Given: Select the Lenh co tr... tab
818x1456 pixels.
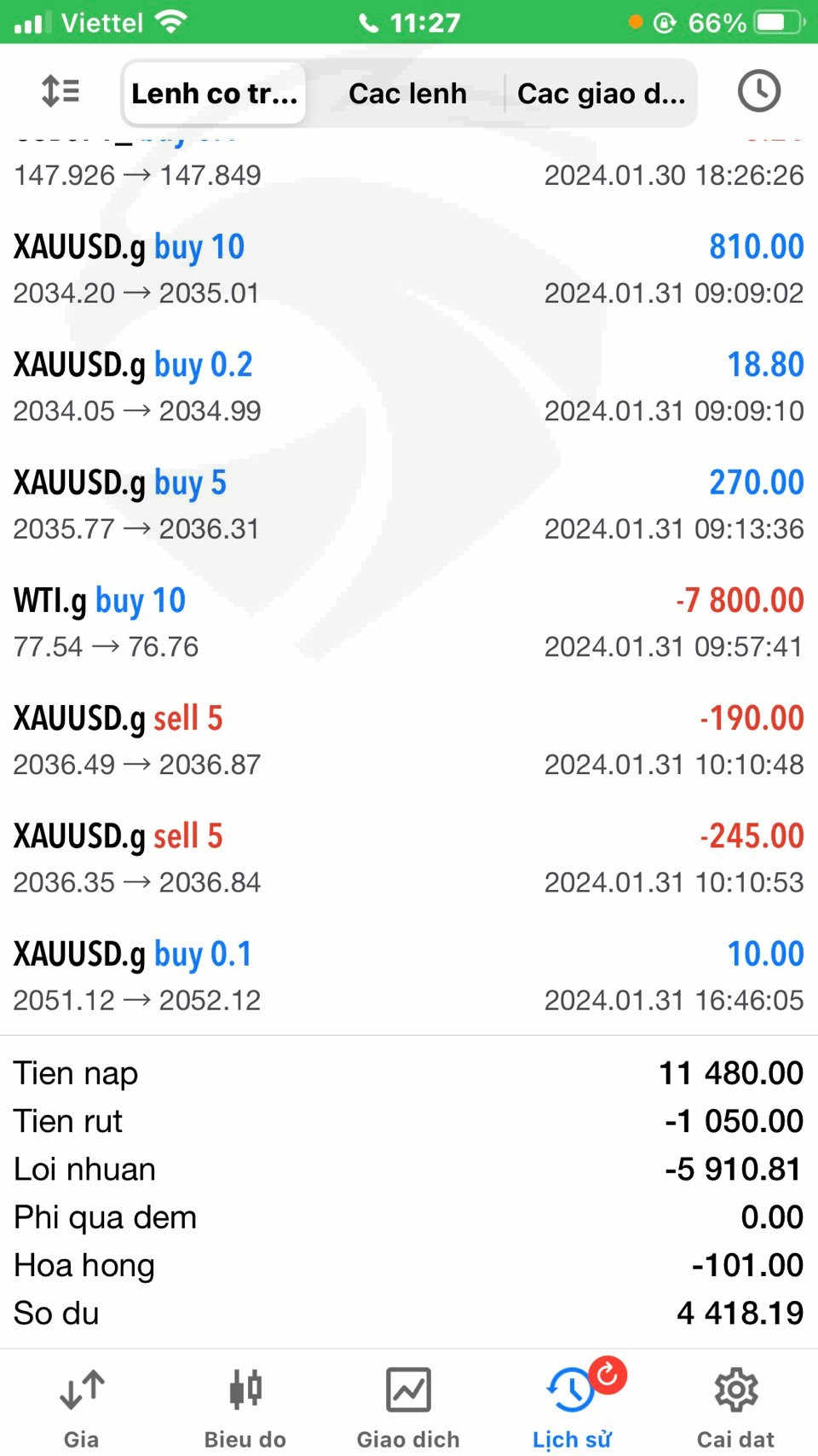Looking at the screenshot, I should click(215, 93).
